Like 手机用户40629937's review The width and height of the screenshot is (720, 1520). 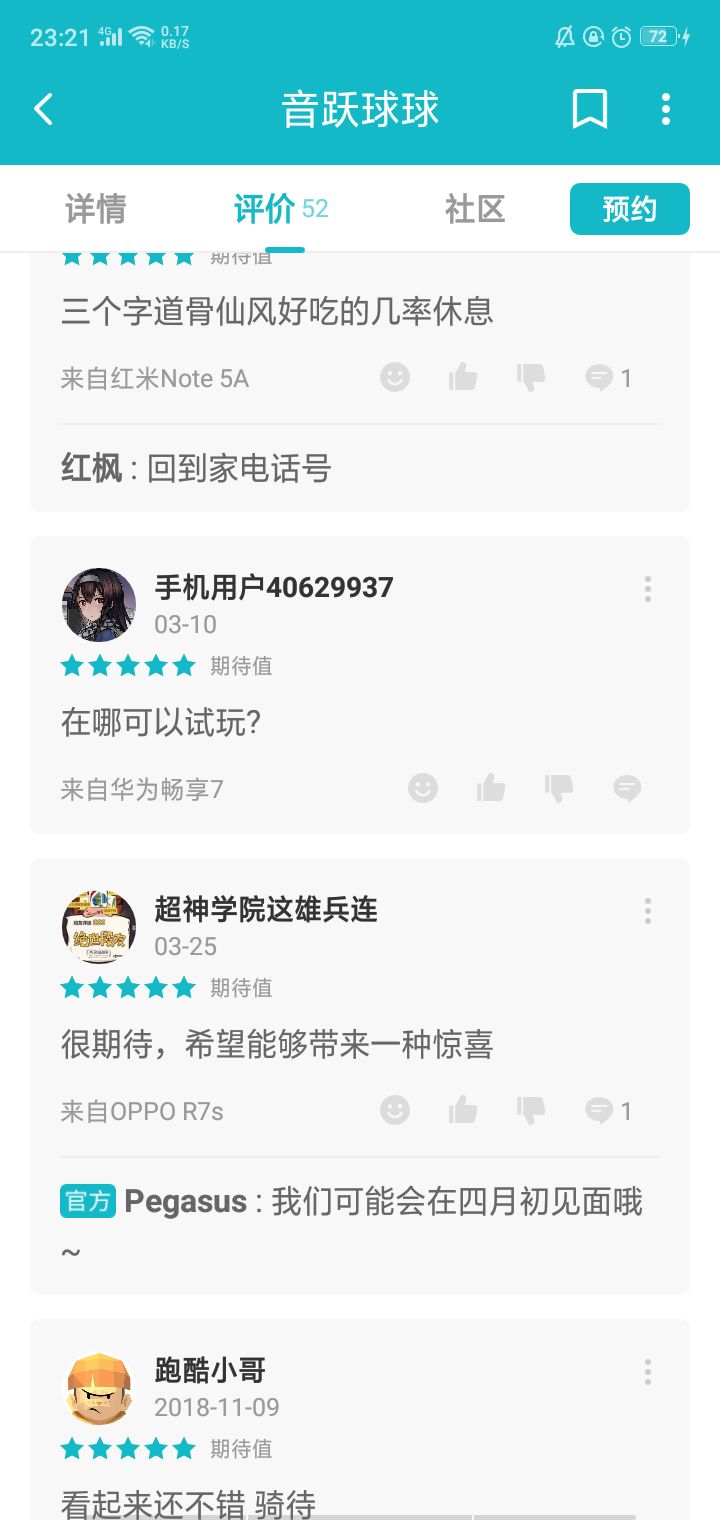491,788
